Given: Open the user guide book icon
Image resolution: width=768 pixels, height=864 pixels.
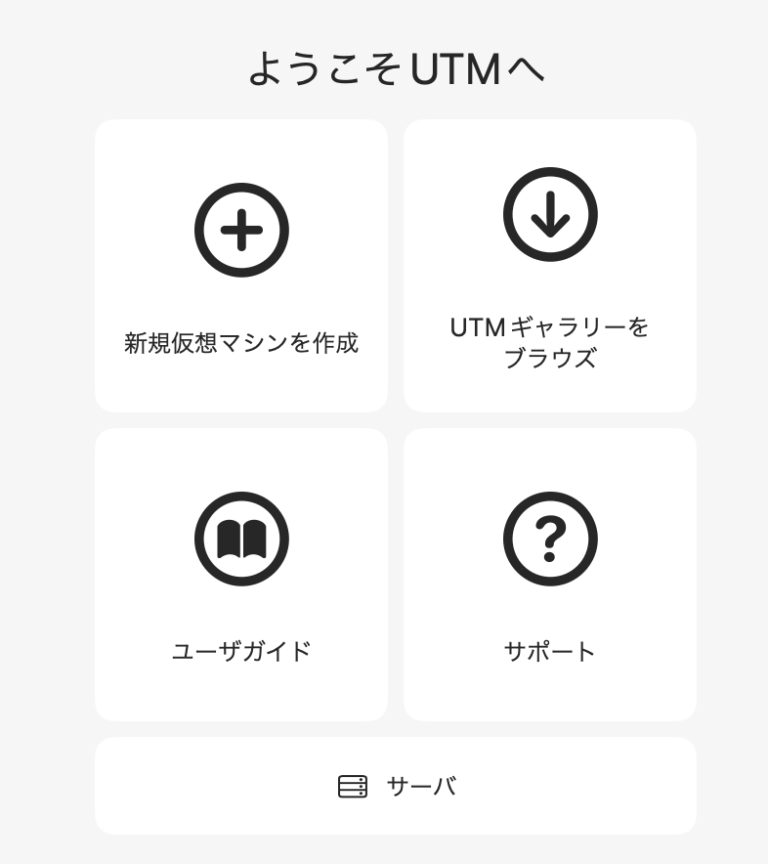Looking at the screenshot, I should 239,538.
